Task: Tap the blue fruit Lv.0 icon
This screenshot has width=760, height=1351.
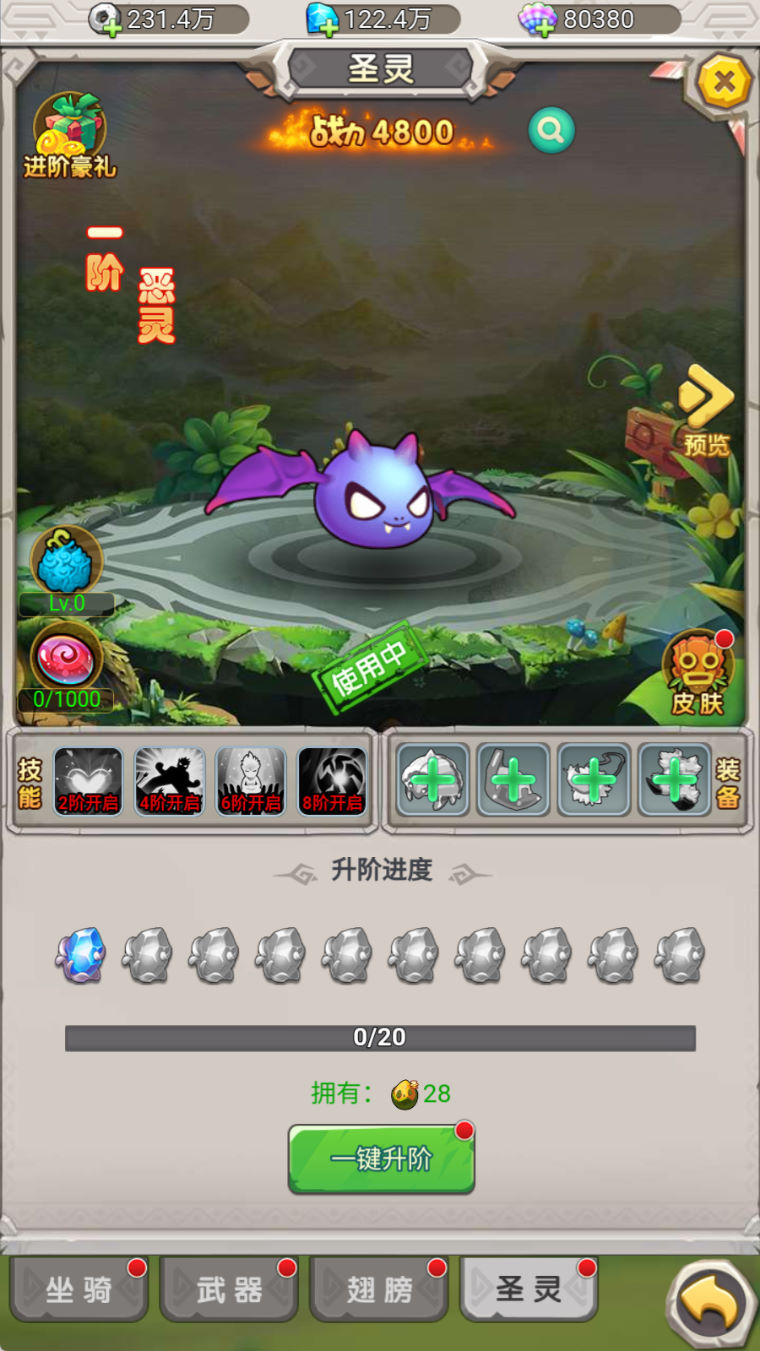Action: point(66,562)
